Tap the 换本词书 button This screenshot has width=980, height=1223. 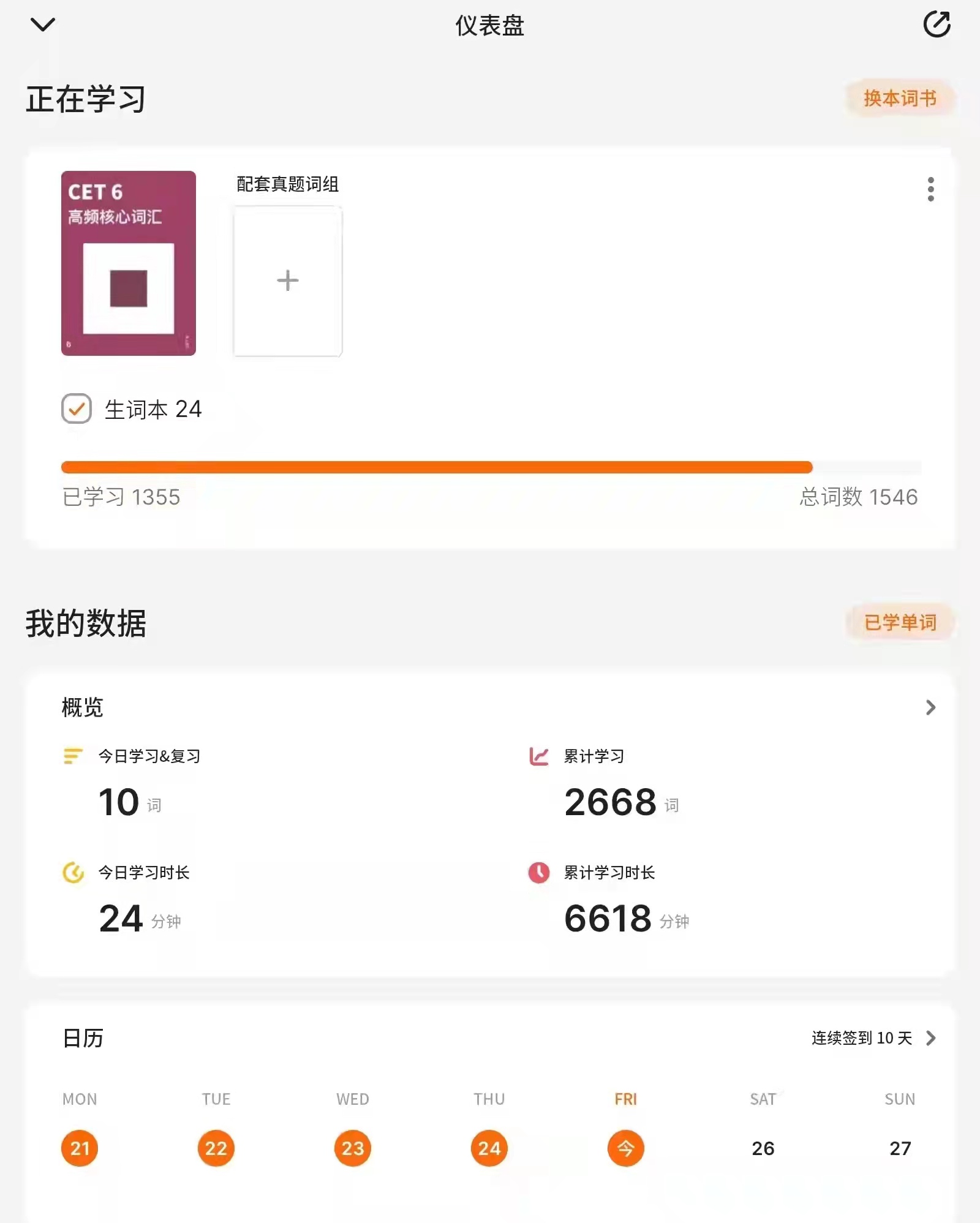[899, 98]
